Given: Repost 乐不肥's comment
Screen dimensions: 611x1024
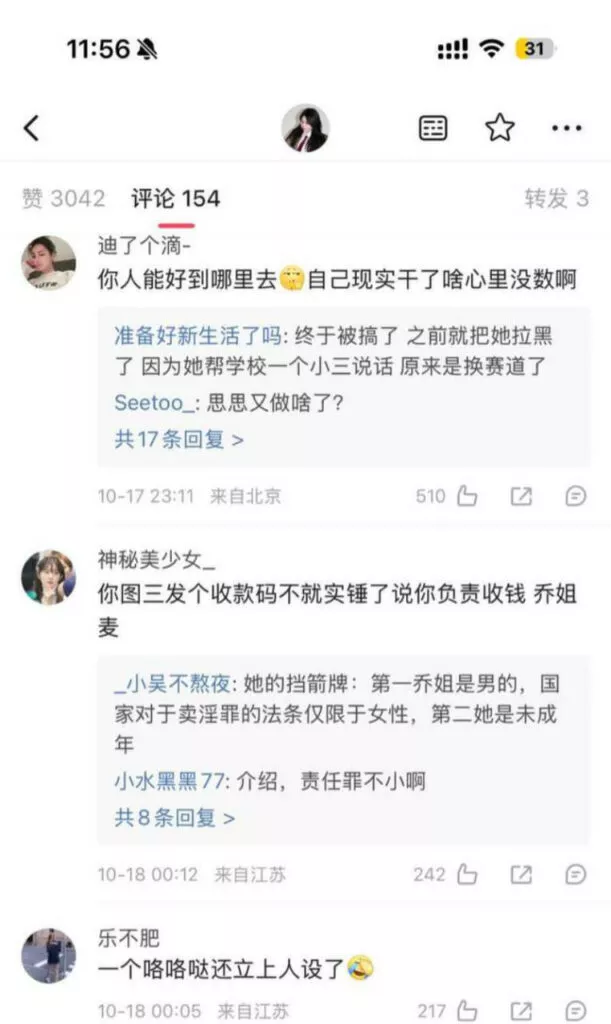Looking at the screenshot, I should [521, 1010].
